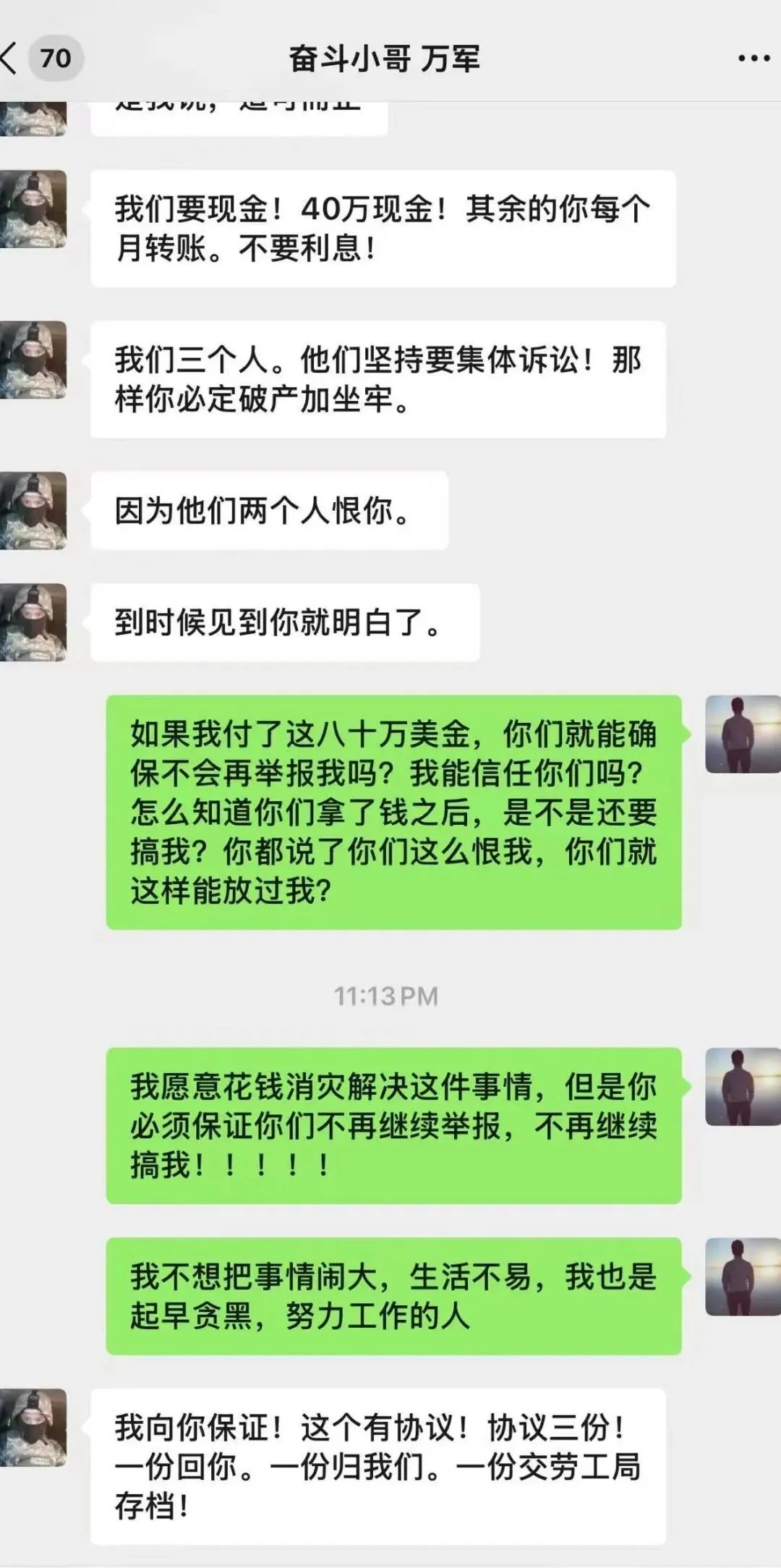The width and height of the screenshot is (781, 1568).
Task: Open the three-dot chat options menu
Action: click(754, 59)
